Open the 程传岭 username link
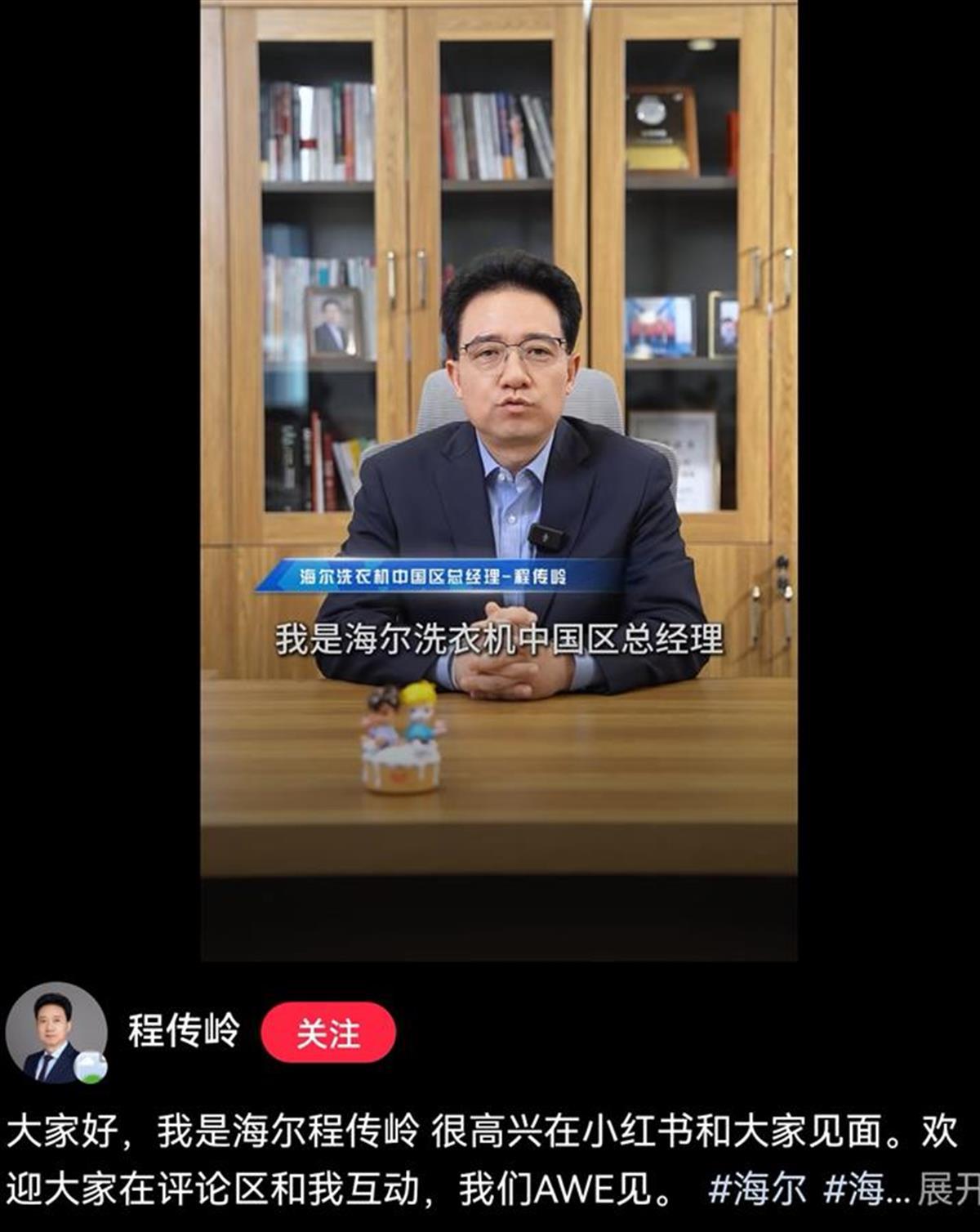The width and height of the screenshot is (980, 1232). coord(184,1030)
